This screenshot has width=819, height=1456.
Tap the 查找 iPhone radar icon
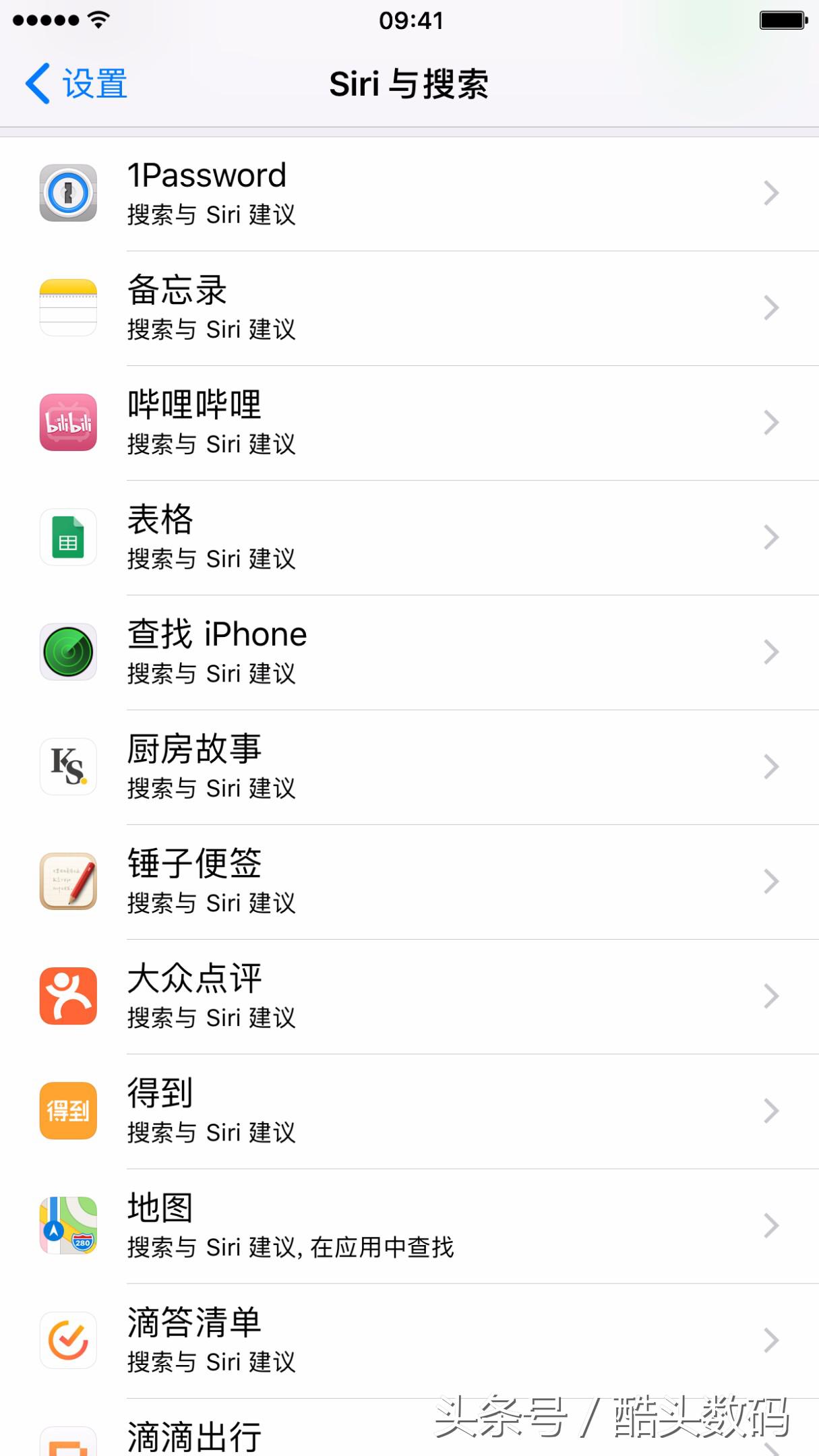coord(68,652)
